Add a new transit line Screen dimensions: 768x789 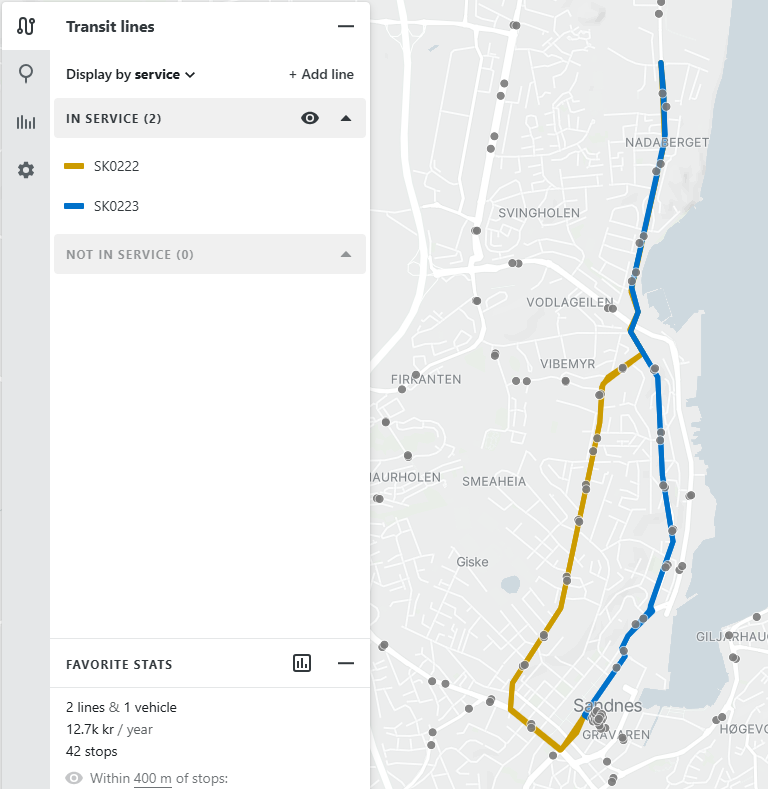coord(321,74)
